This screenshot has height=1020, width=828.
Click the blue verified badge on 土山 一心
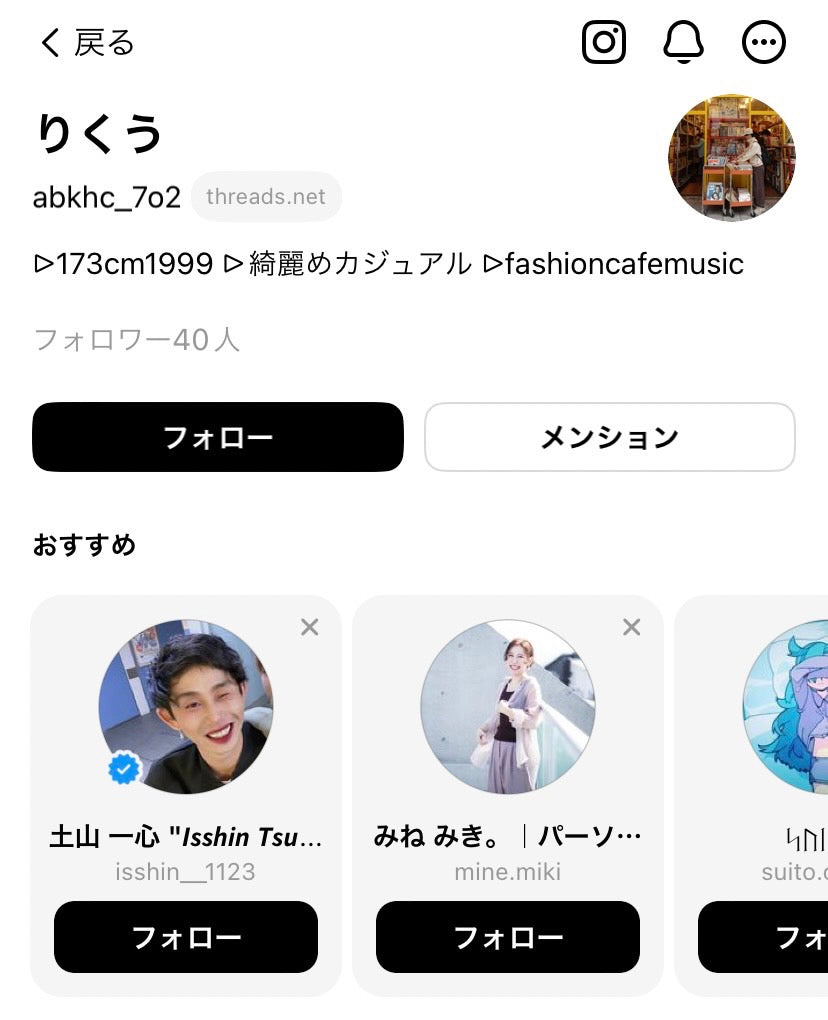click(x=122, y=768)
